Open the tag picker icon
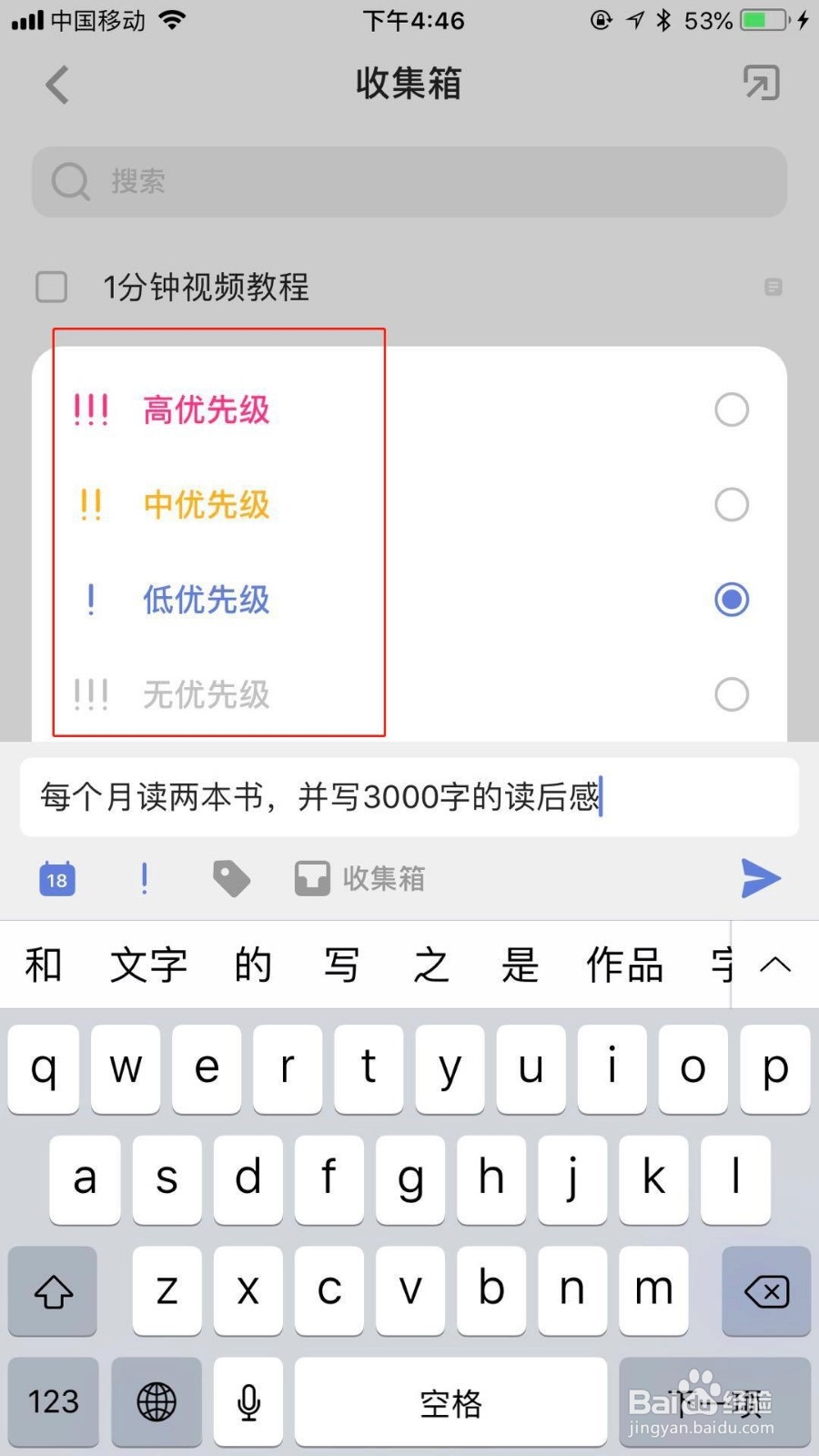This screenshot has height=1456, width=819. point(230,878)
